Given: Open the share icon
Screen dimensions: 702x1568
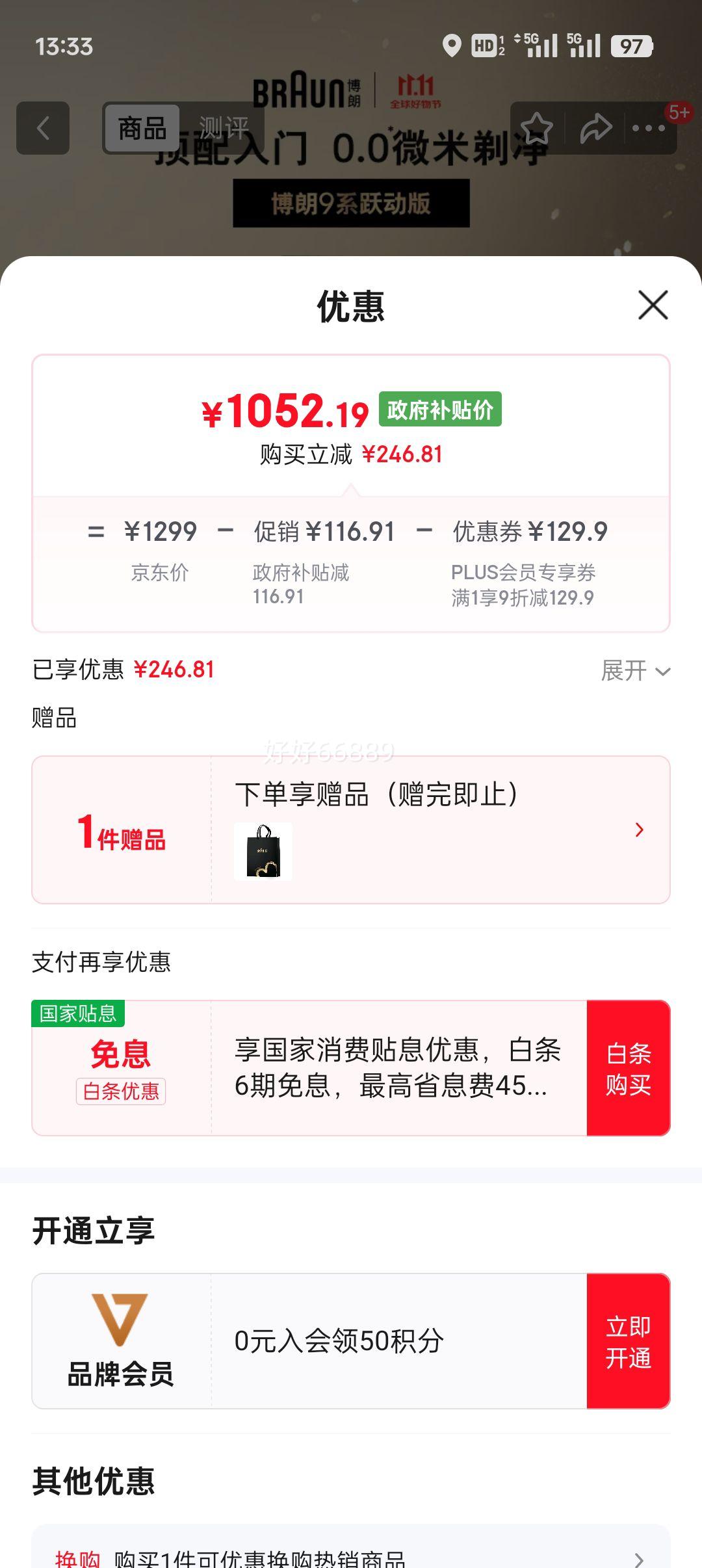Looking at the screenshot, I should pyautogui.click(x=595, y=127).
